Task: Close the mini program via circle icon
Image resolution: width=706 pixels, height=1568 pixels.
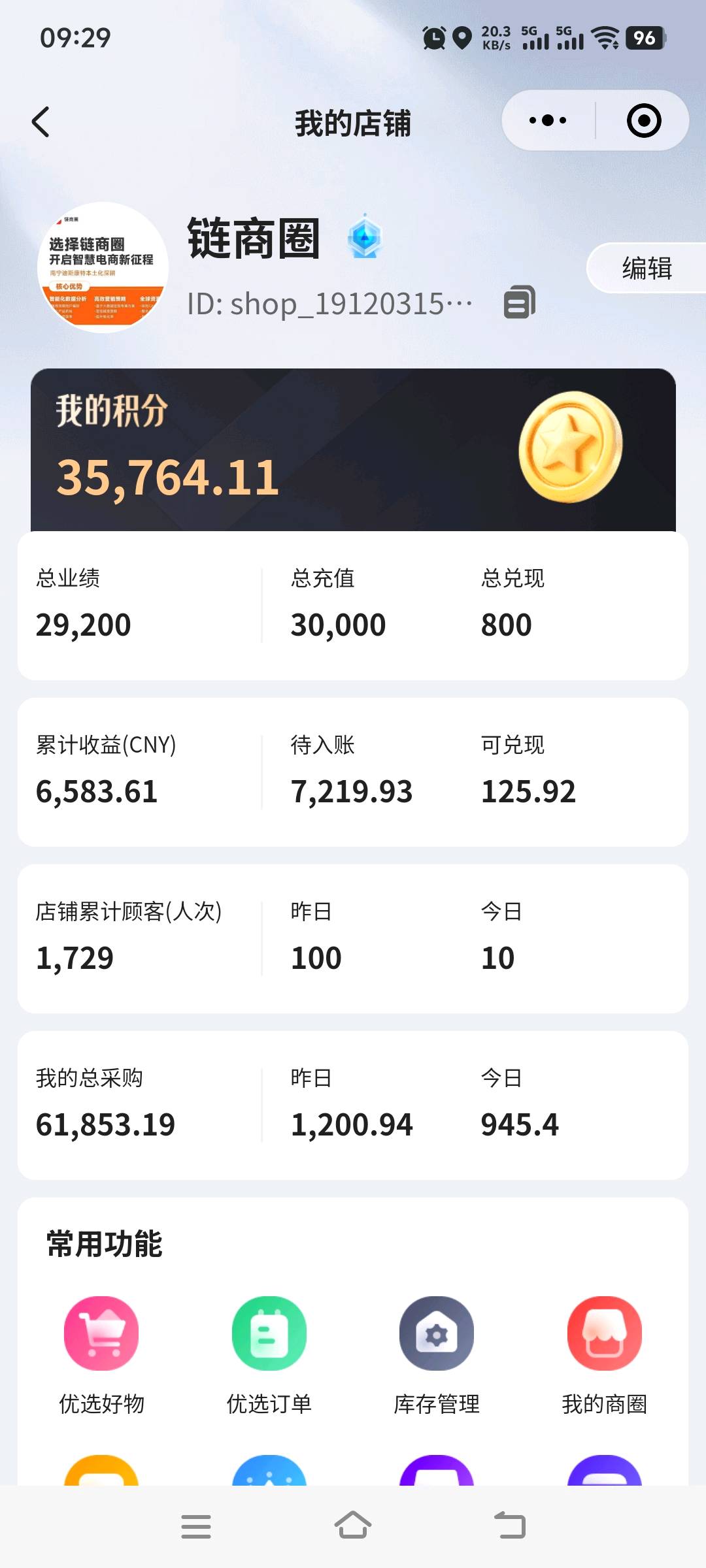Action: pos(644,121)
